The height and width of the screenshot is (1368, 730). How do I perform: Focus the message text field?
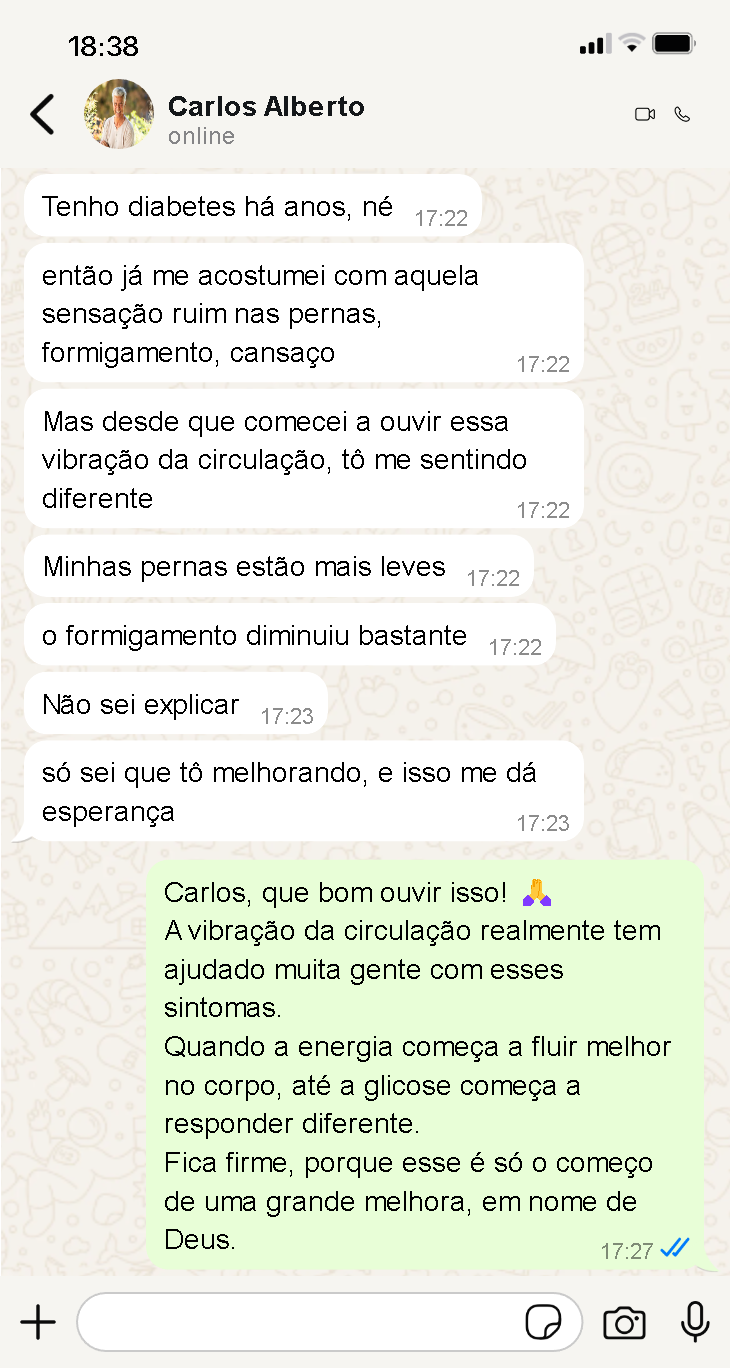(300, 1323)
